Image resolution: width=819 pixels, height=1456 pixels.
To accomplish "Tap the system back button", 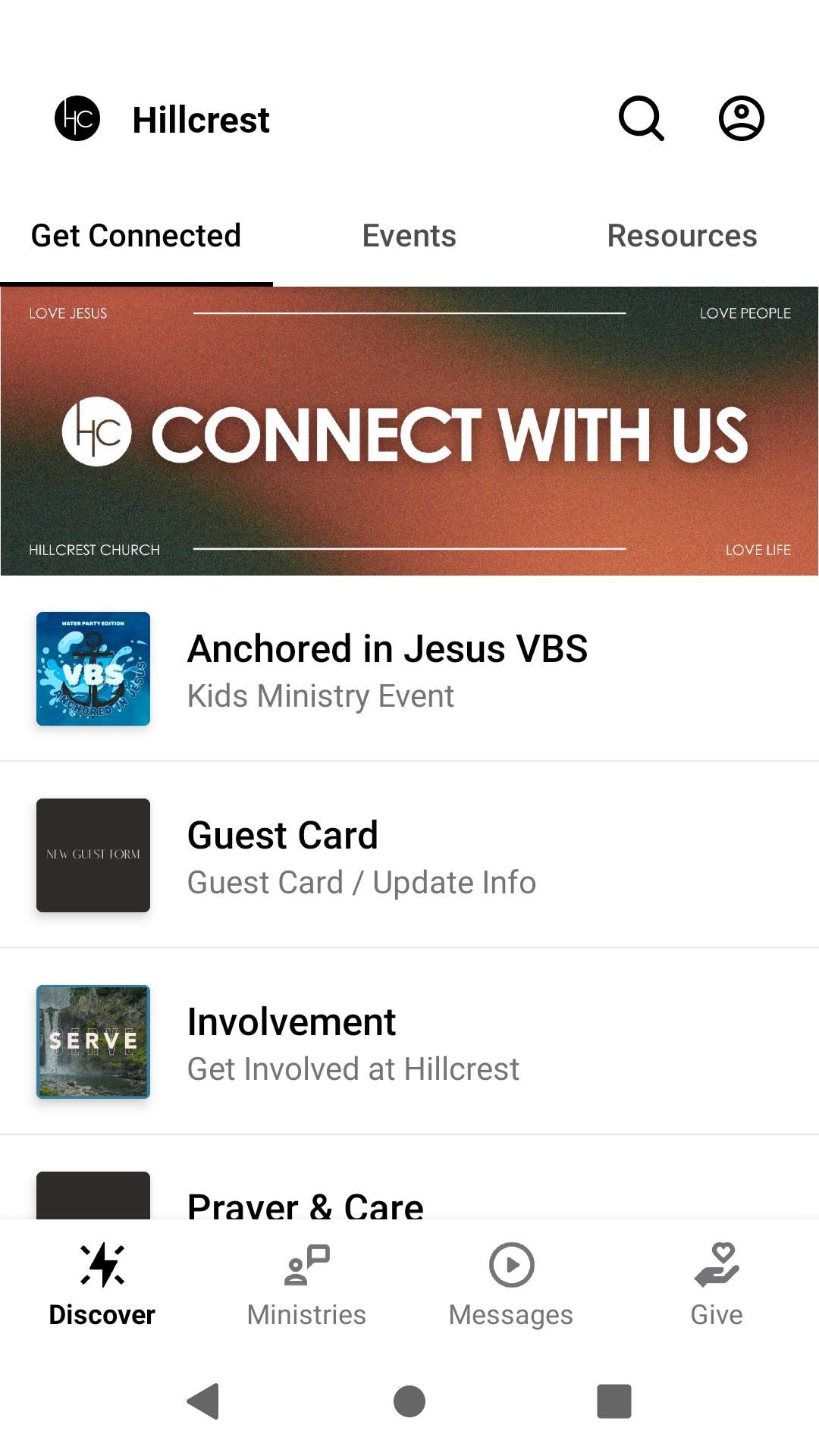I will pos(203,1401).
